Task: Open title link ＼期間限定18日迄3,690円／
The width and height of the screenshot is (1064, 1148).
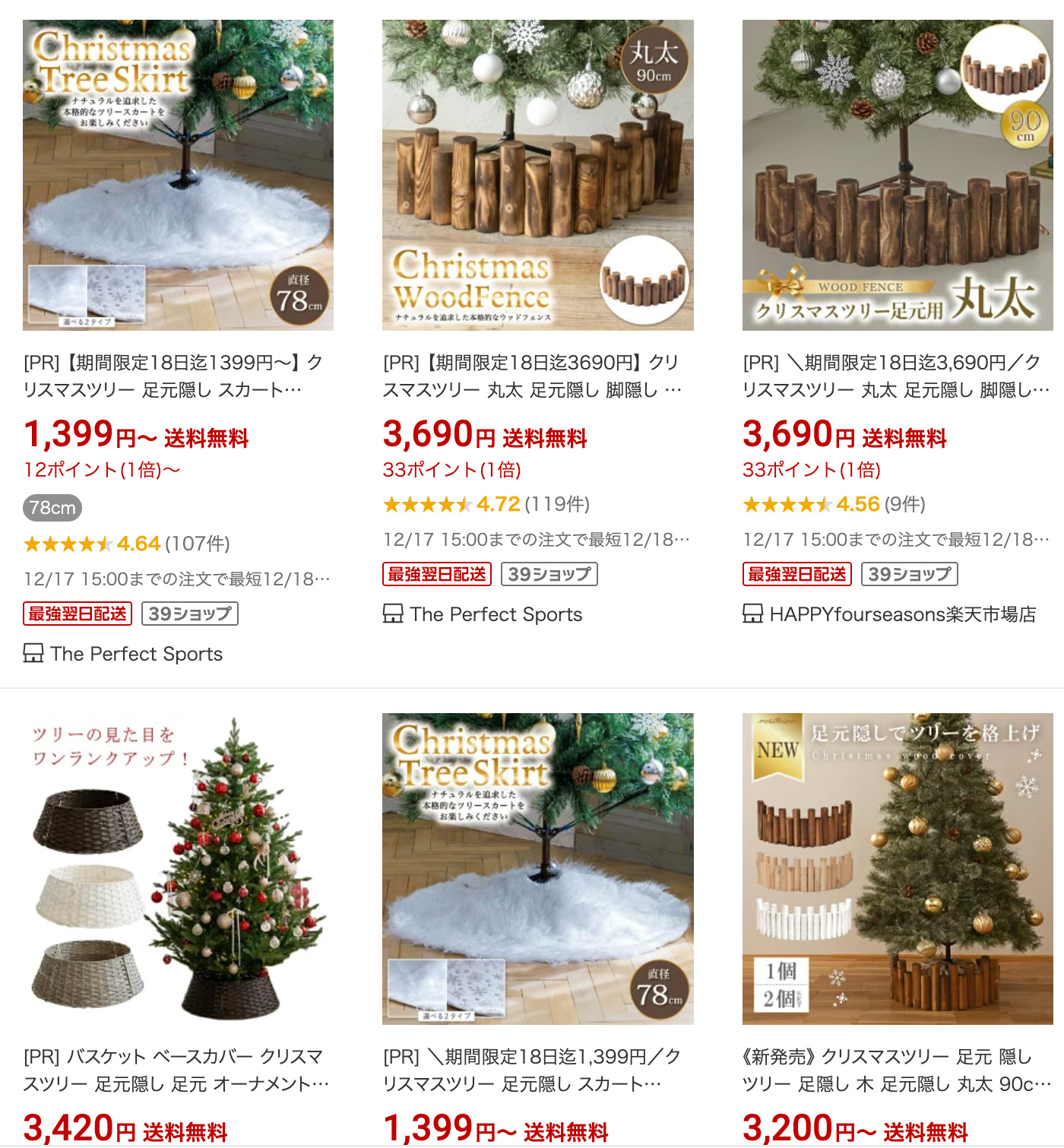Action: pos(893,376)
